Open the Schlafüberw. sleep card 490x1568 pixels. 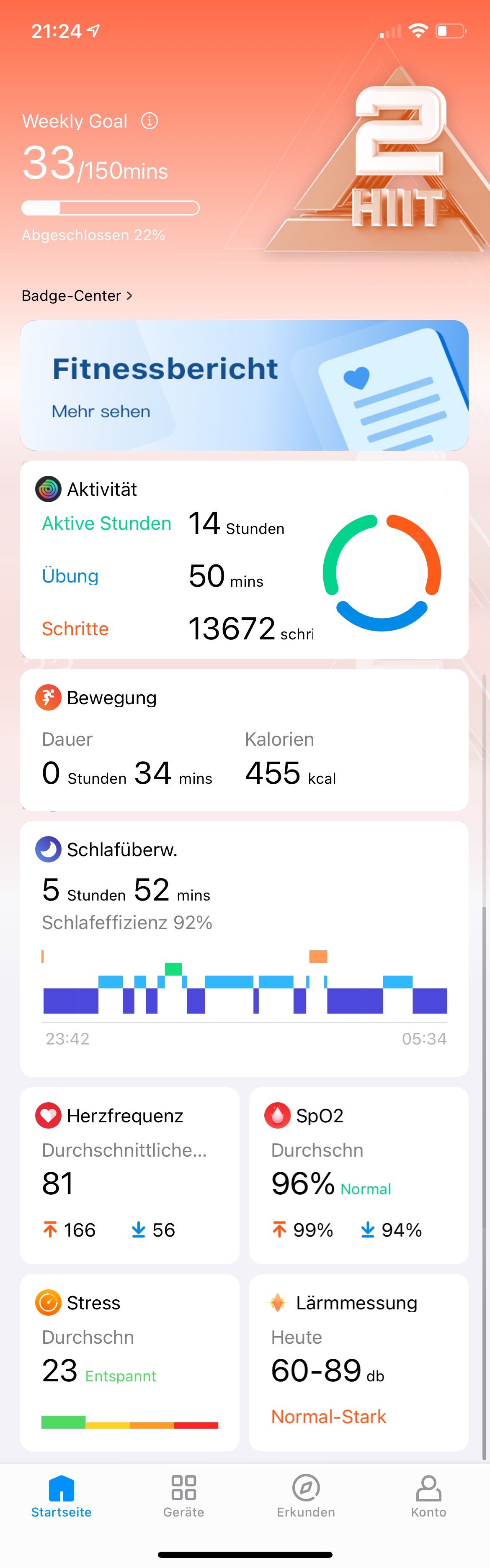click(245, 948)
